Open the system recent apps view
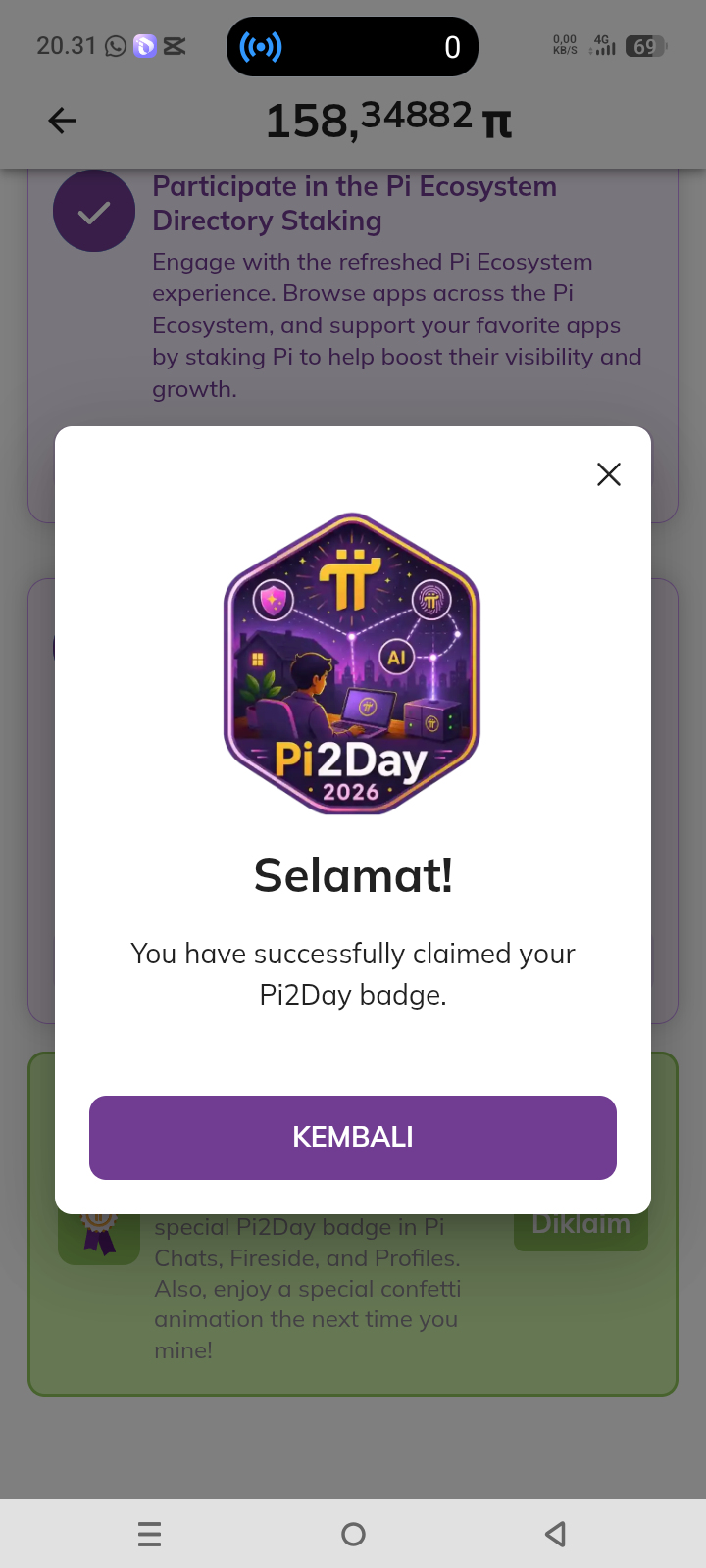Viewport: 706px width, 1568px height. coord(150,1534)
